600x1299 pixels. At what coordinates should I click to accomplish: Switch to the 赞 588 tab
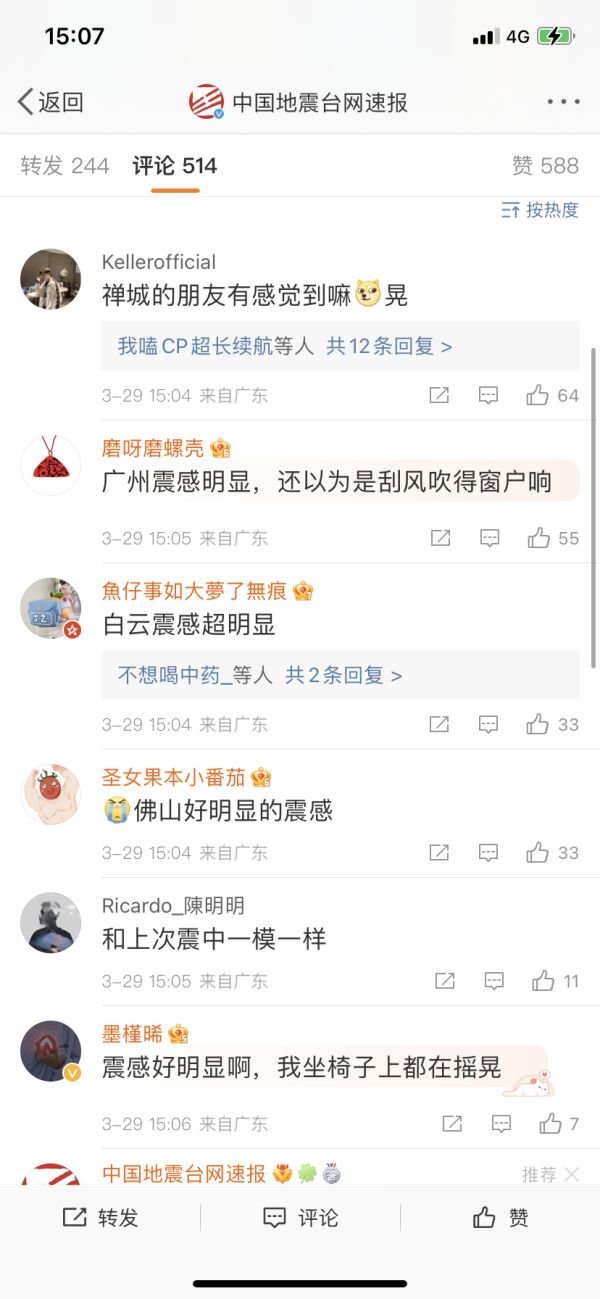coord(545,166)
